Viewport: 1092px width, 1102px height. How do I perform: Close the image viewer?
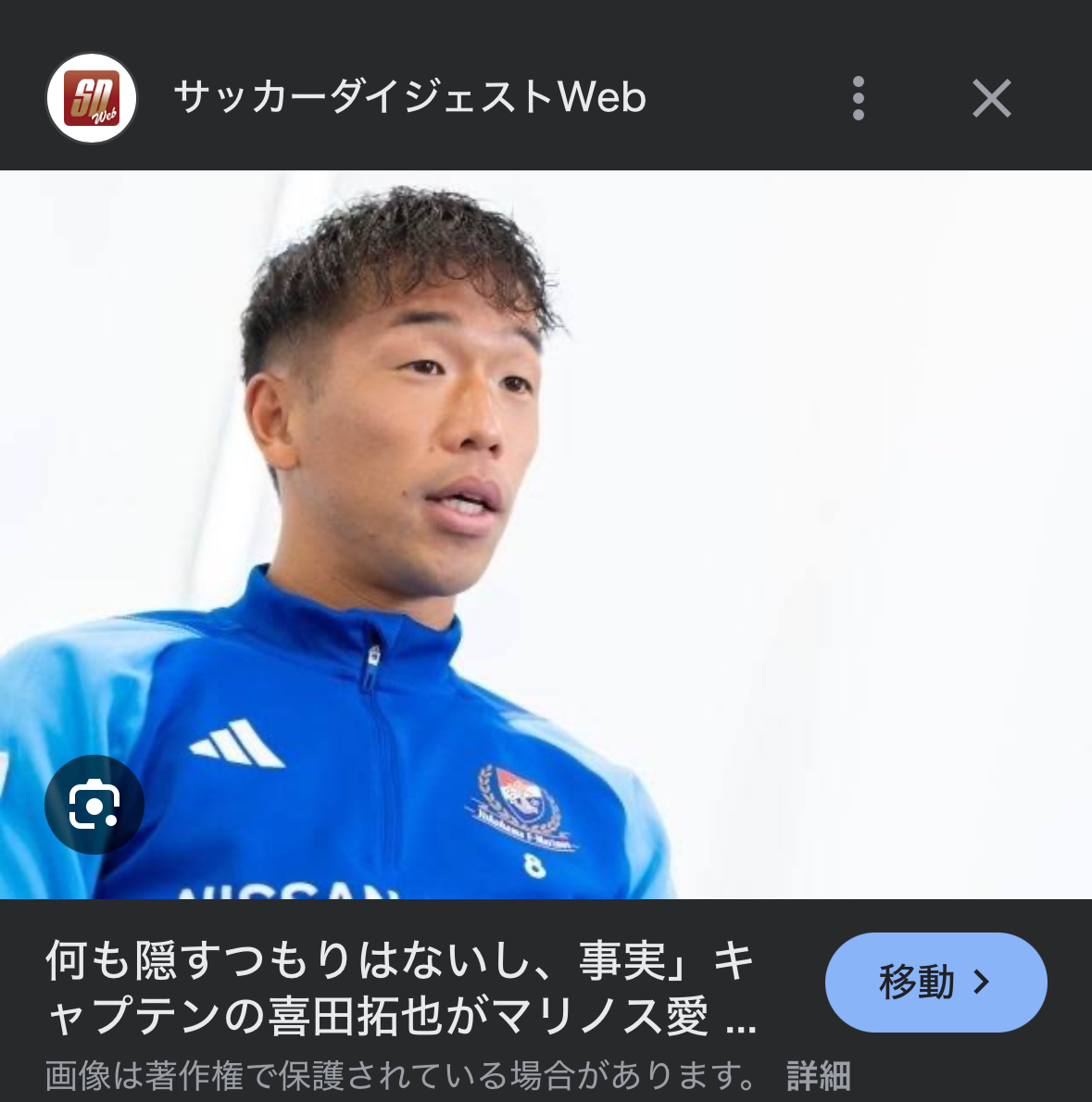(991, 98)
